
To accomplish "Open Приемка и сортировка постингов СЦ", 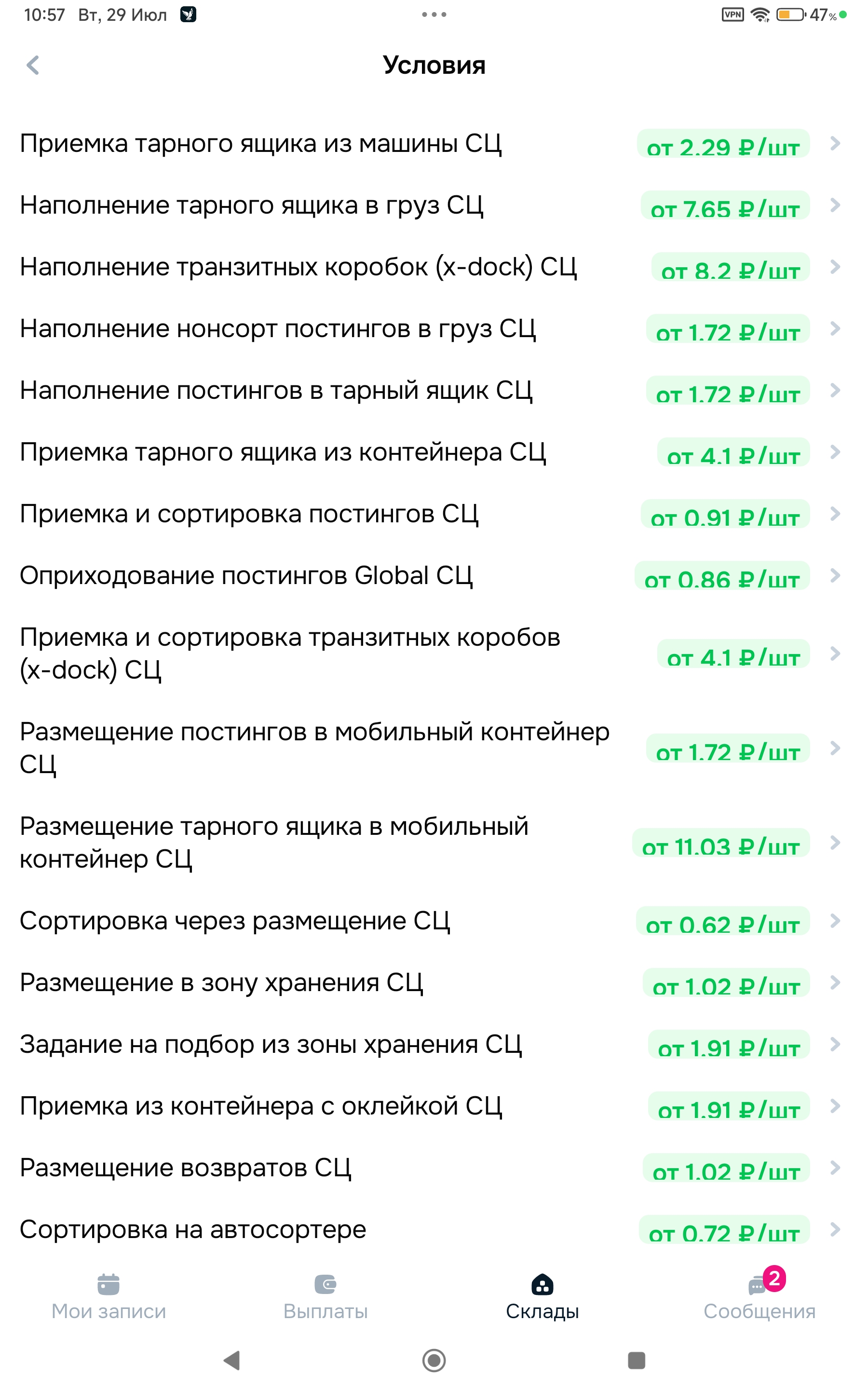I will (434, 514).
